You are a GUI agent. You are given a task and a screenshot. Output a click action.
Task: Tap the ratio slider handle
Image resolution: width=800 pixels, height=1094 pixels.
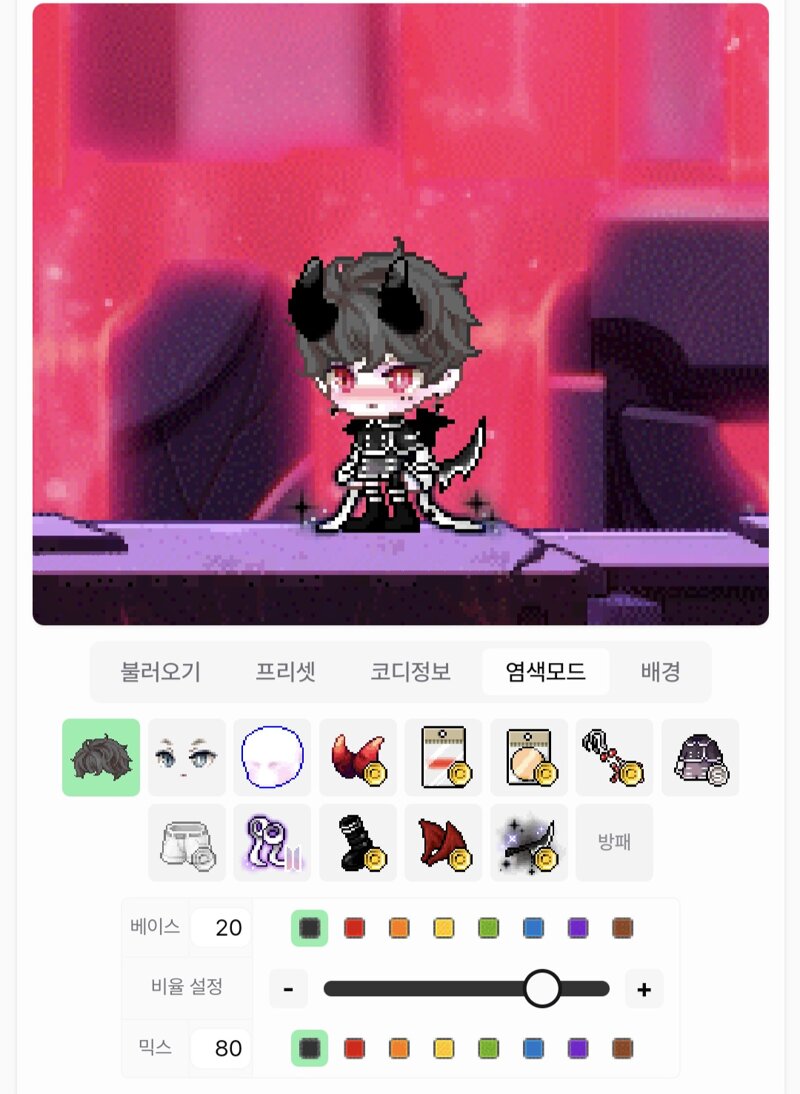(x=542, y=989)
